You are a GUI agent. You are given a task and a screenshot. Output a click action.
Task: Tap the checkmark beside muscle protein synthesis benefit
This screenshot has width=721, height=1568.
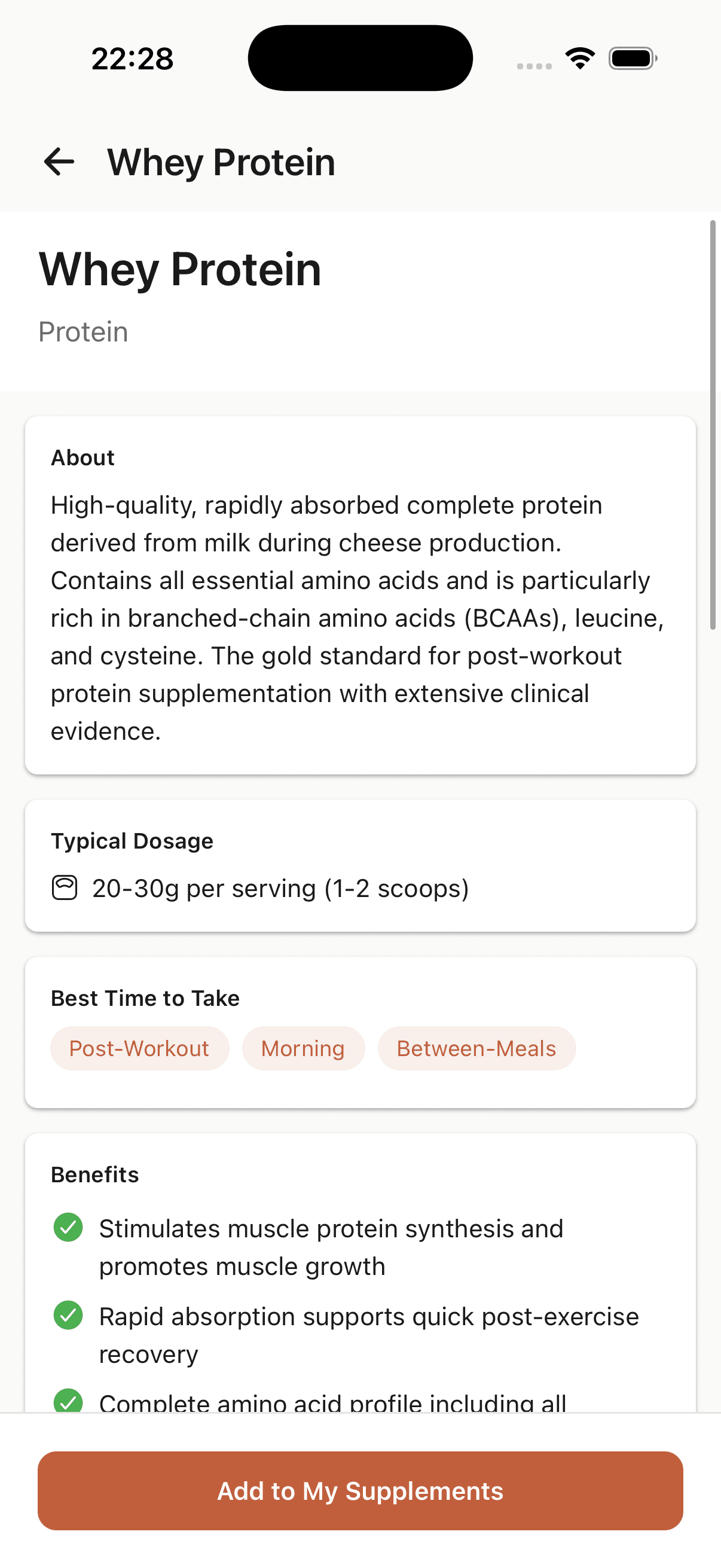coord(68,1228)
